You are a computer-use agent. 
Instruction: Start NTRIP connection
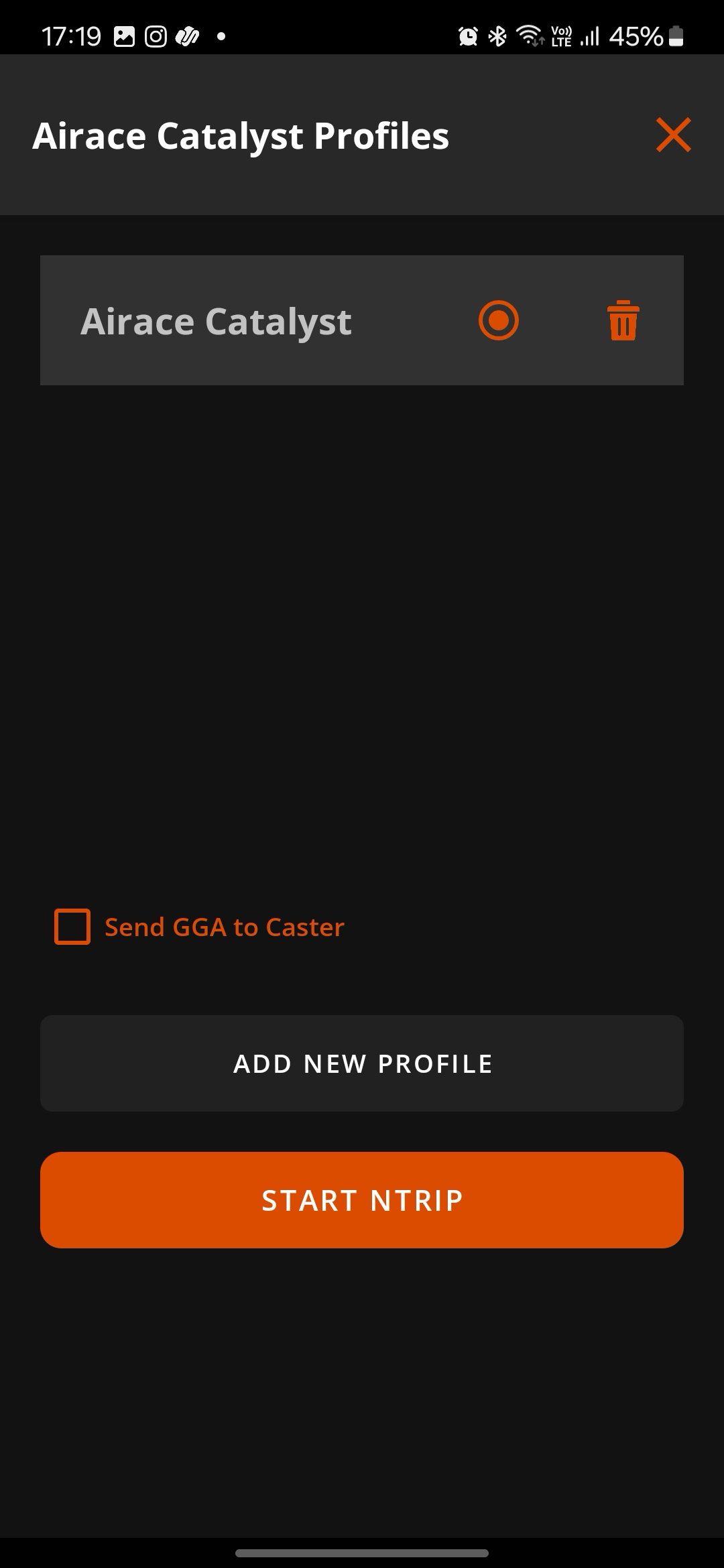point(362,1200)
